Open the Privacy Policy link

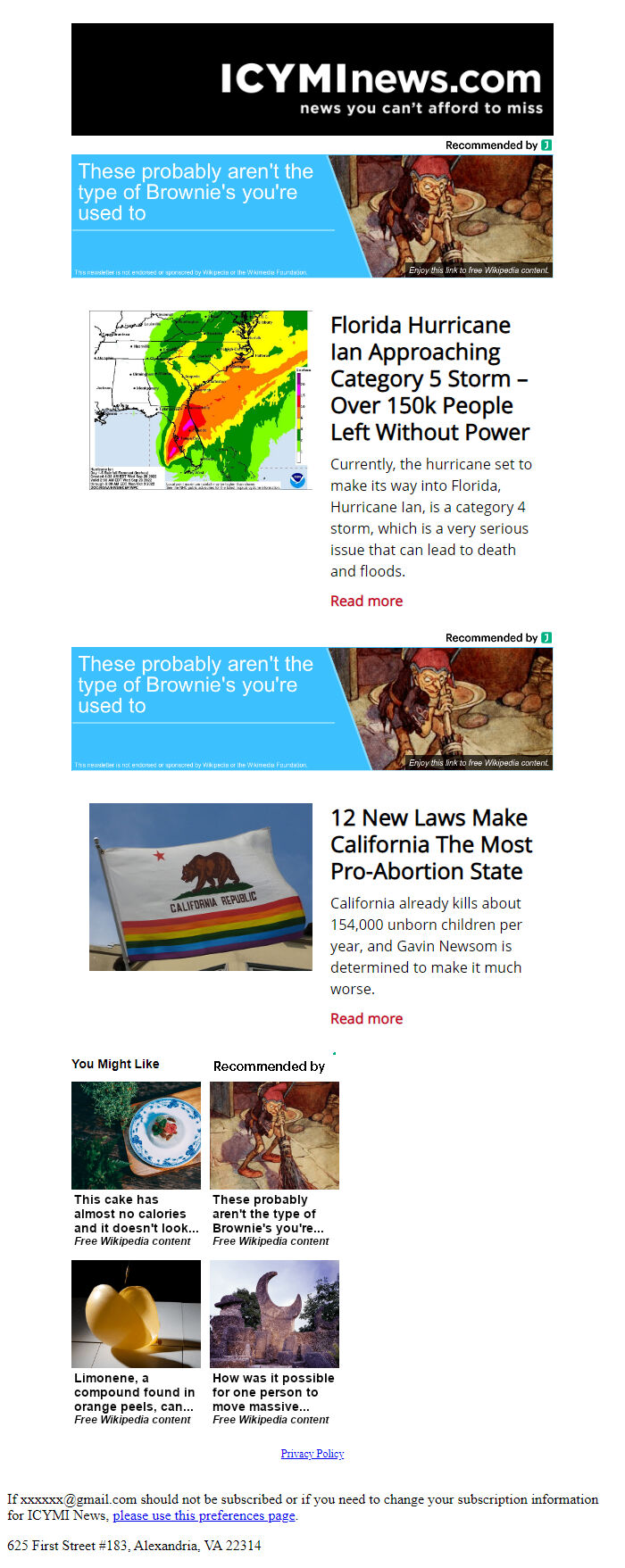pos(312,1454)
